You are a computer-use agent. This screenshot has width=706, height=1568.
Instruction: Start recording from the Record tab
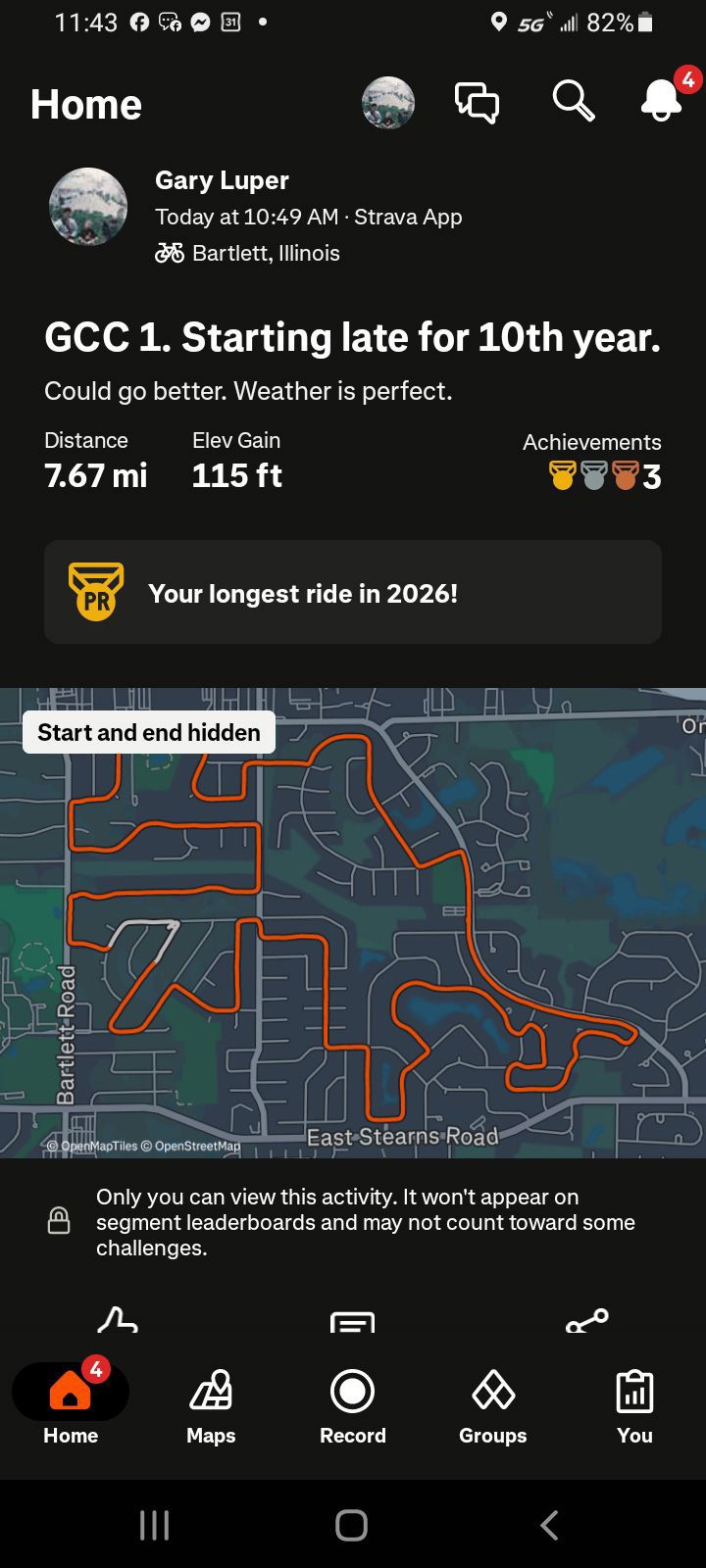(x=353, y=1407)
